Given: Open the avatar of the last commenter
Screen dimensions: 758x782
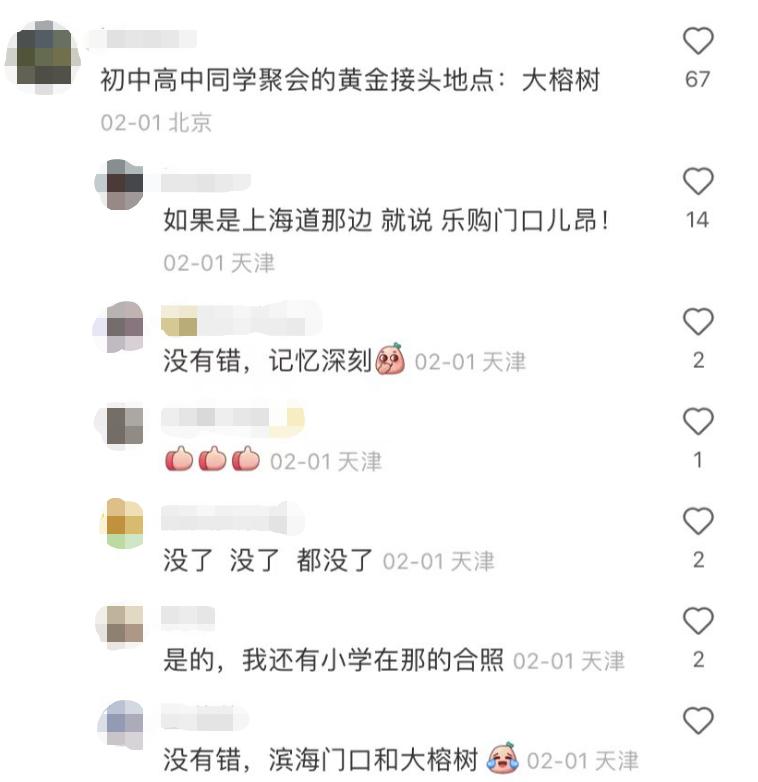Looking at the screenshot, I should pyautogui.click(x=122, y=721).
